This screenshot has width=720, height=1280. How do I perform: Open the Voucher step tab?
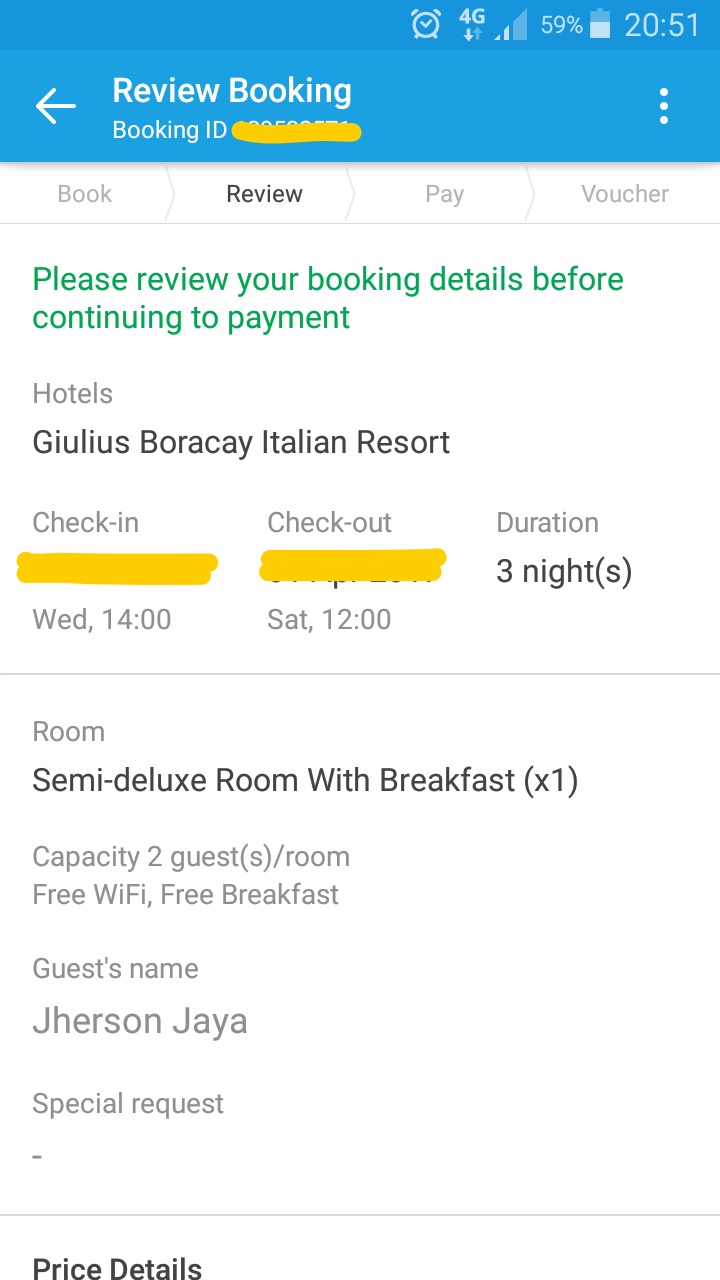[x=625, y=194]
